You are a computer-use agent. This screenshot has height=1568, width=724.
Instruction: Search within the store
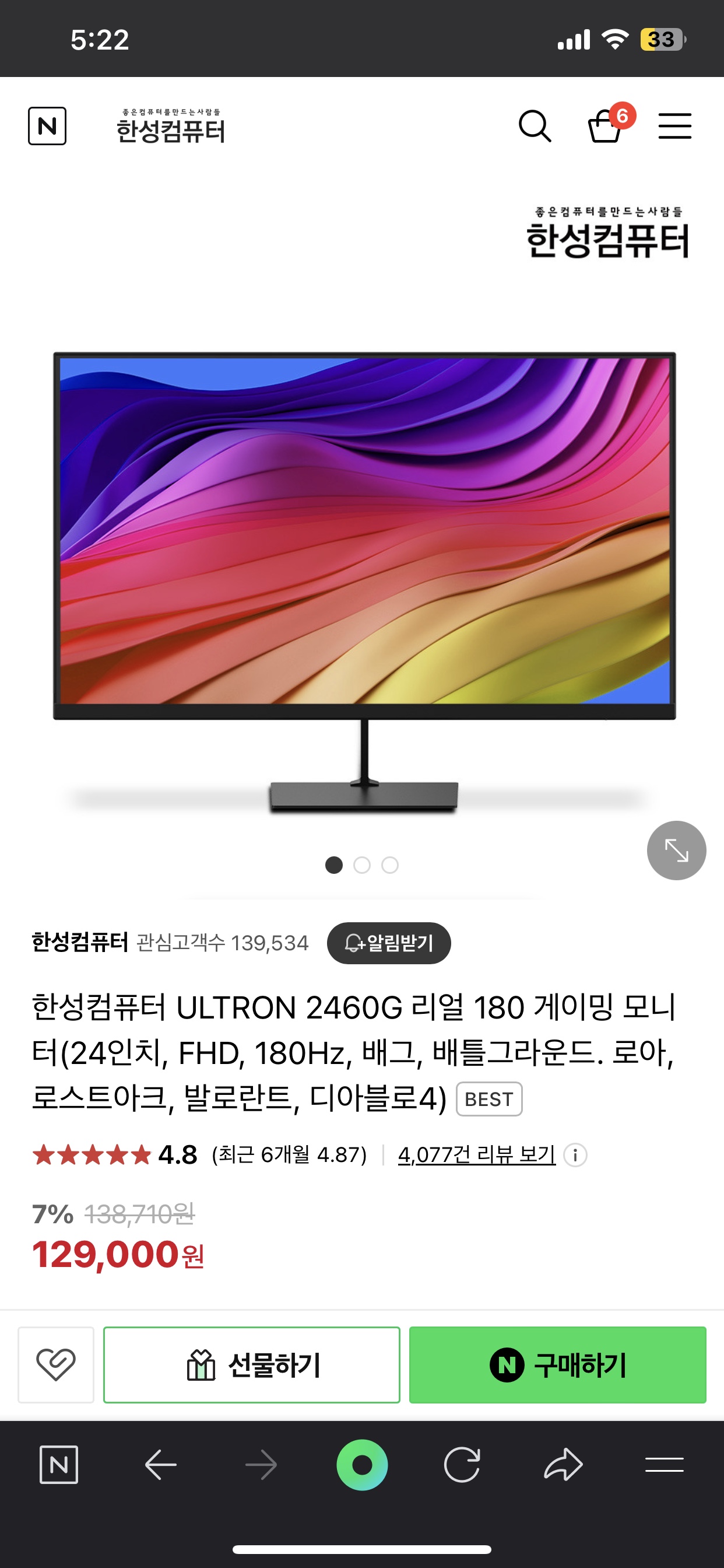point(535,126)
